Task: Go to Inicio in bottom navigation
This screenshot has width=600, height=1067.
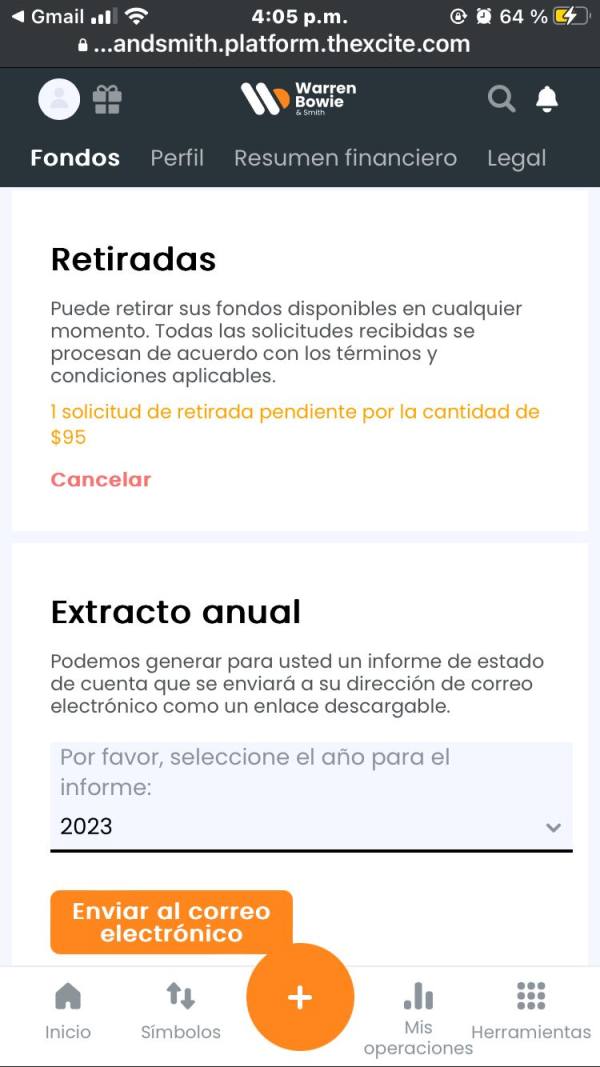Action: [67, 1012]
